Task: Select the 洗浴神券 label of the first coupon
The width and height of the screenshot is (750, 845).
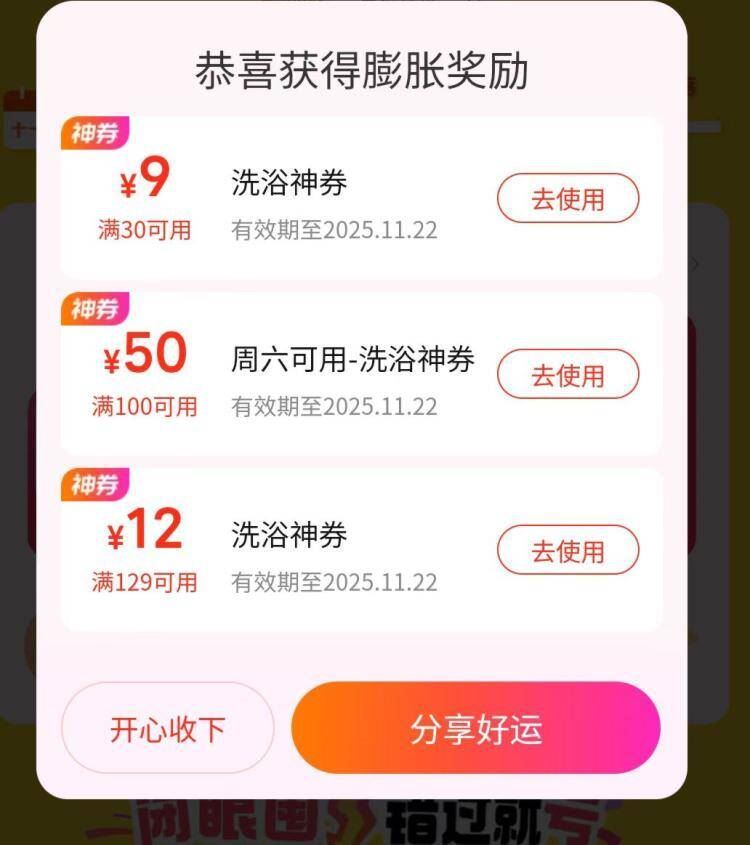Action: [288, 182]
